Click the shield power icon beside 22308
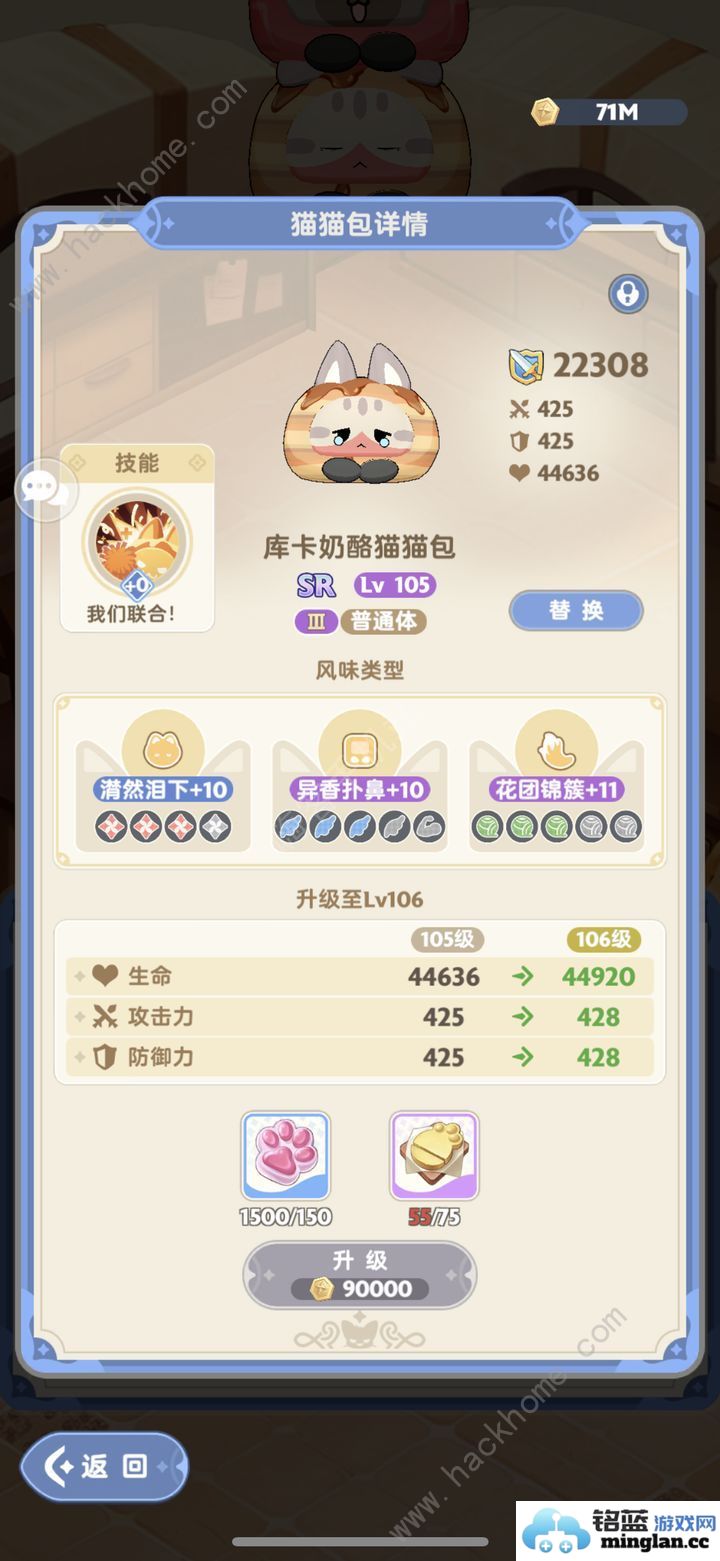Viewport: 720px width, 1561px height. point(523,365)
